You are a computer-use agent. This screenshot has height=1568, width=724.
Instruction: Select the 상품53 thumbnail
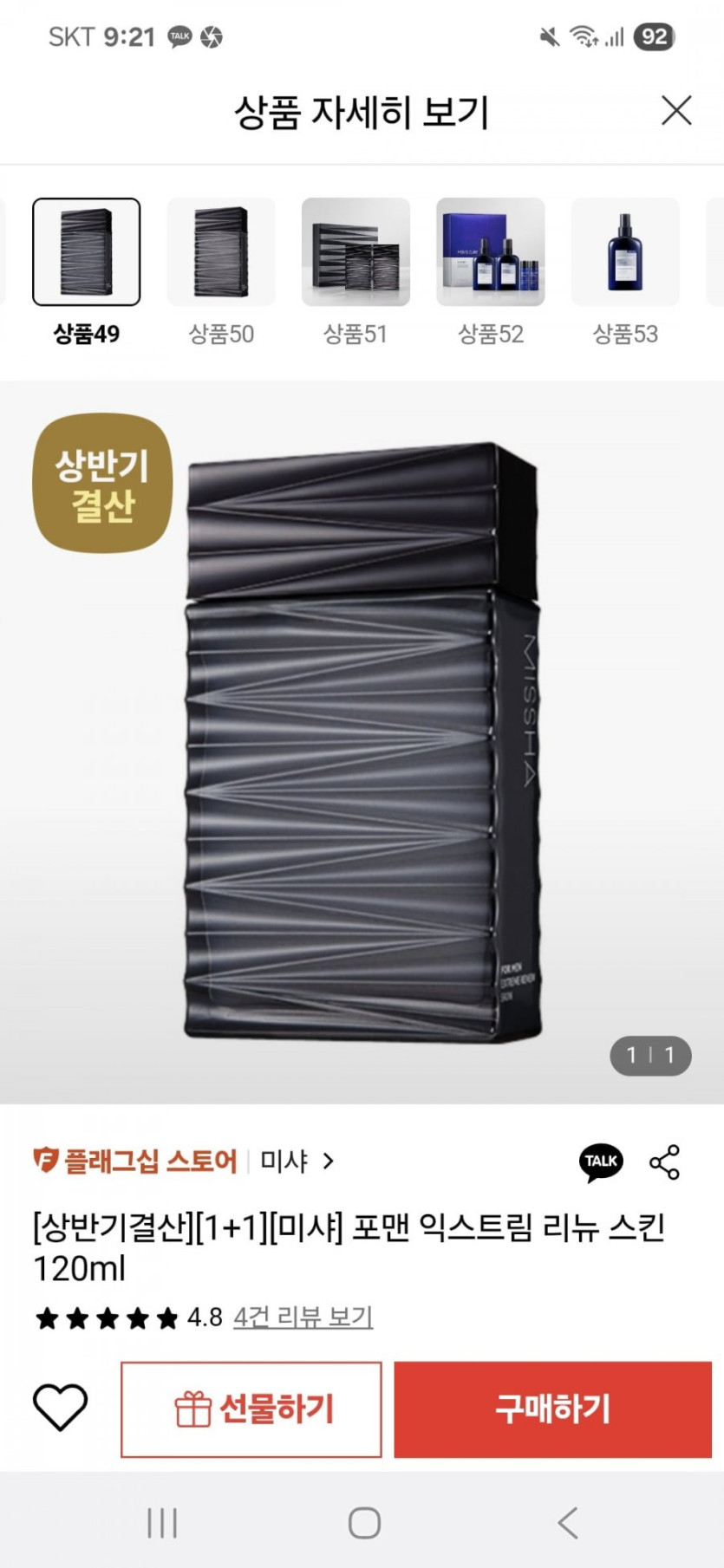pyautogui.click(x=624, y=252)
